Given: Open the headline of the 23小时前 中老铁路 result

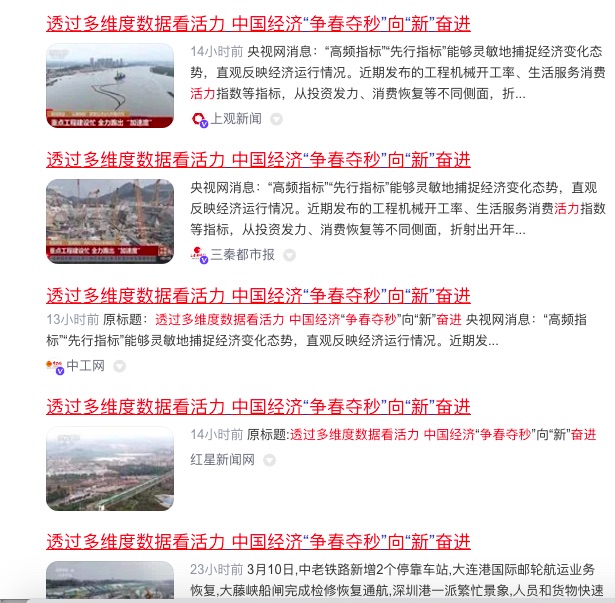Looking at the screenshot, I should (258, 543).
